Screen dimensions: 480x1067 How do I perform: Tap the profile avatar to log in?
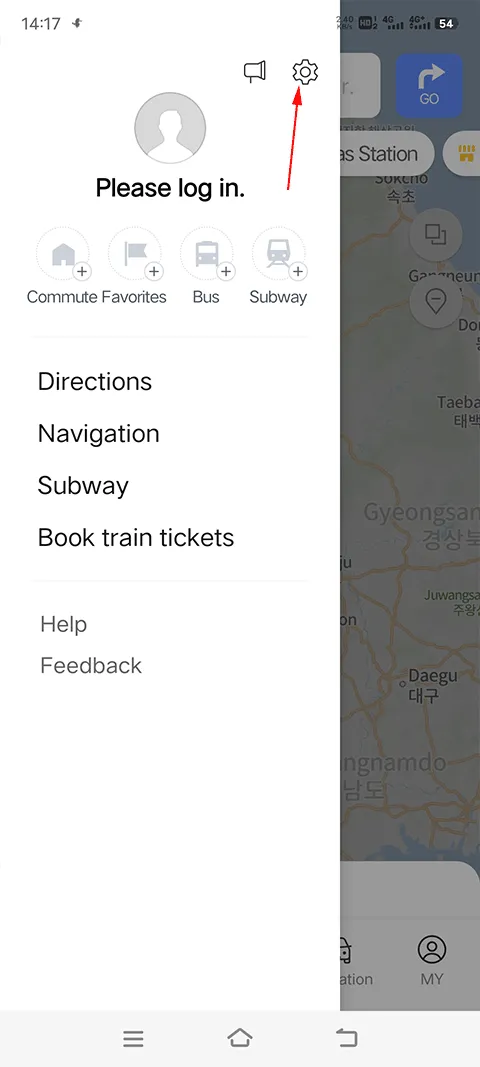pos(170,128)
